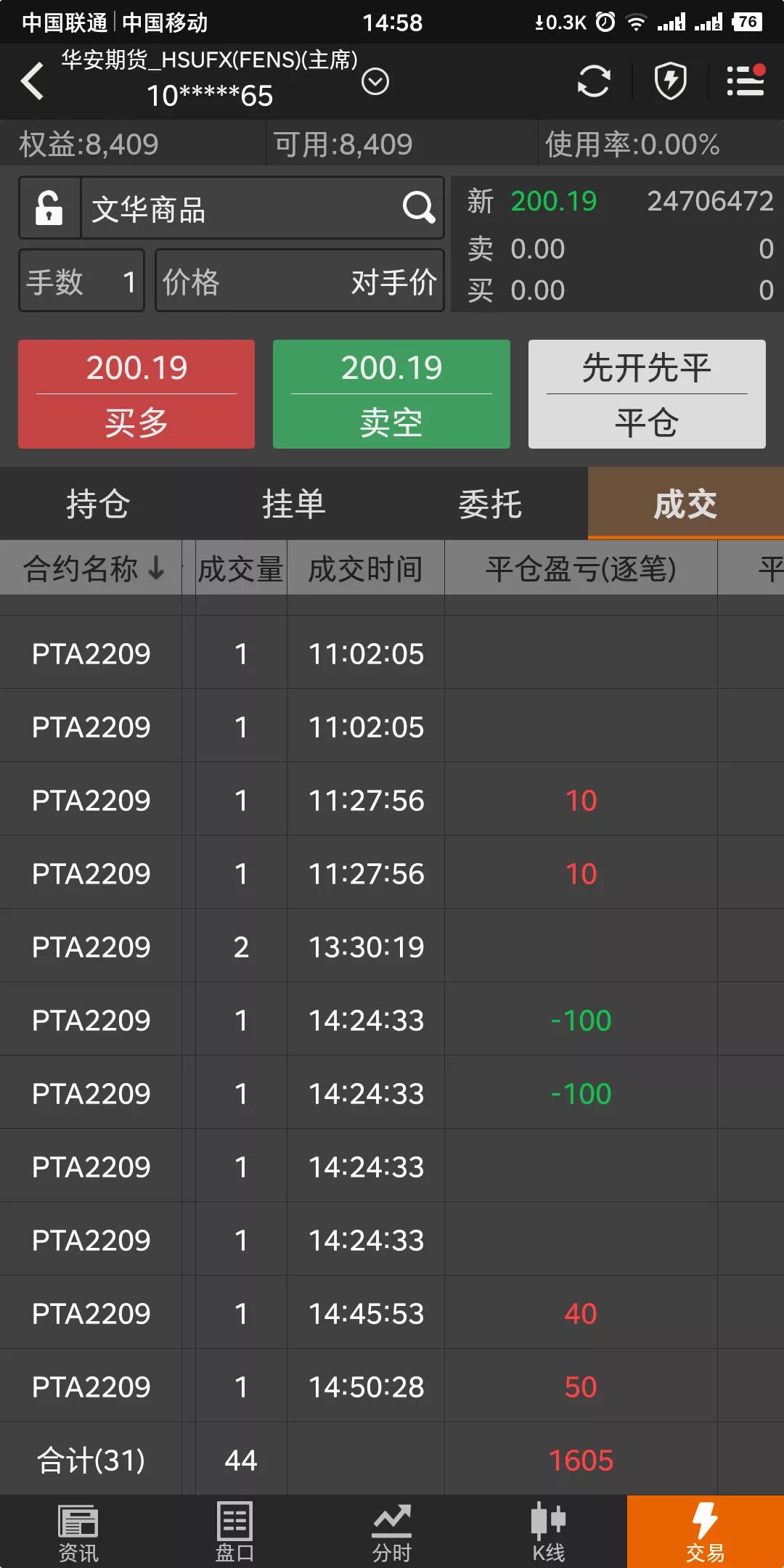Open the lightning shield icon
Screen dimensions: 784x1568
[x=670, y=81]
